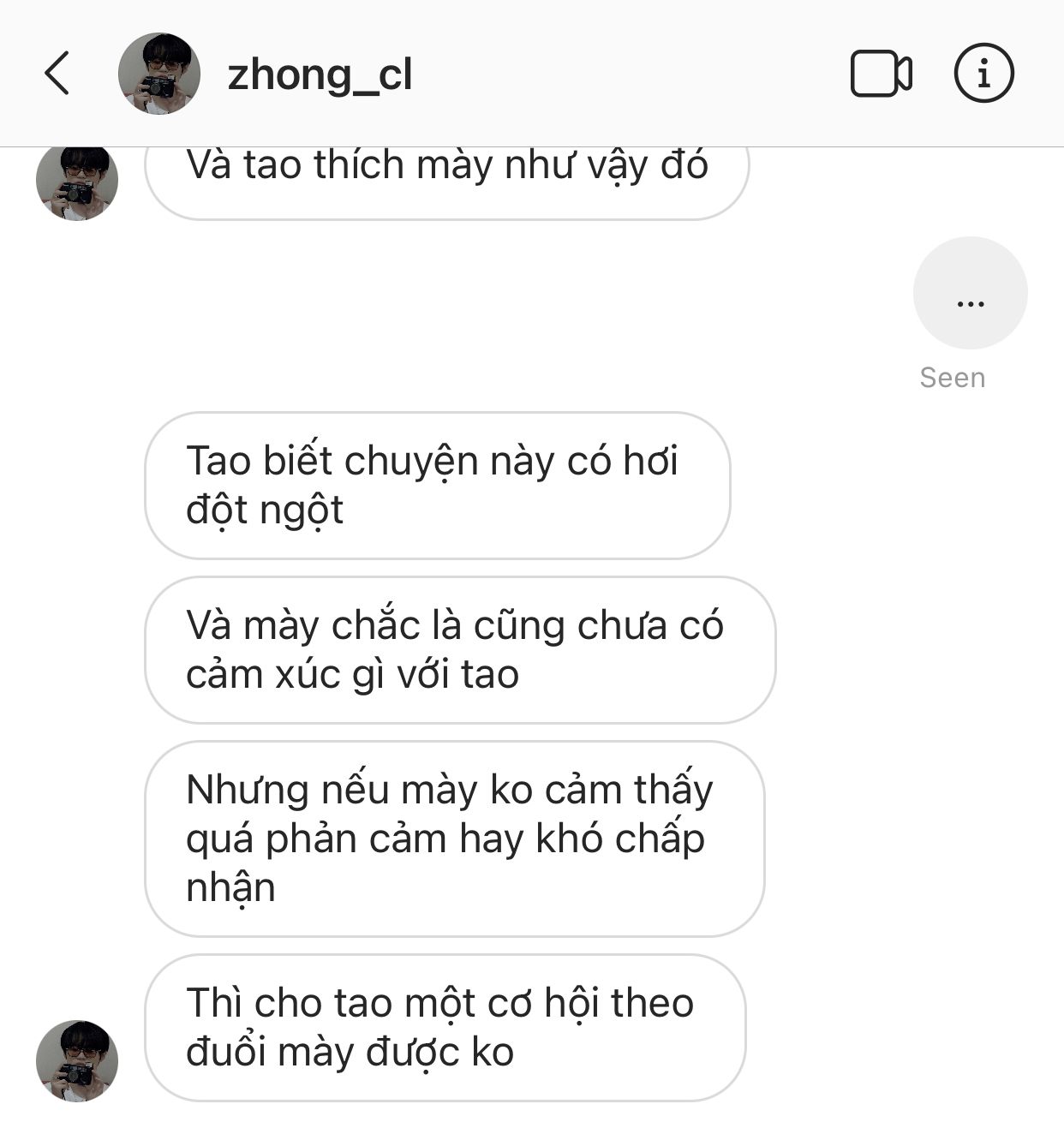
Task: Open zhong_cl profile from header
Action: click(x=319, y=75)
